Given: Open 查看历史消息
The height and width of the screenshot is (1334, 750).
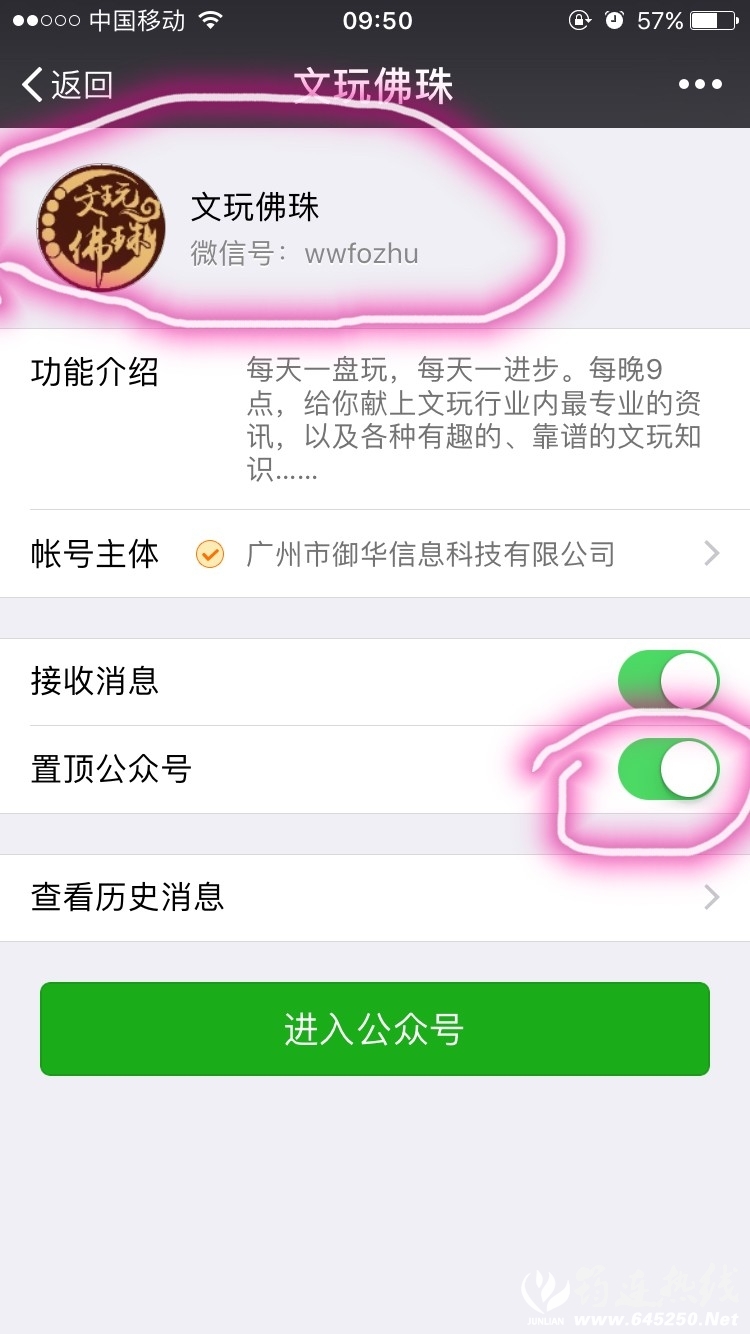Looking at the screenshot, I should [375, 897].
